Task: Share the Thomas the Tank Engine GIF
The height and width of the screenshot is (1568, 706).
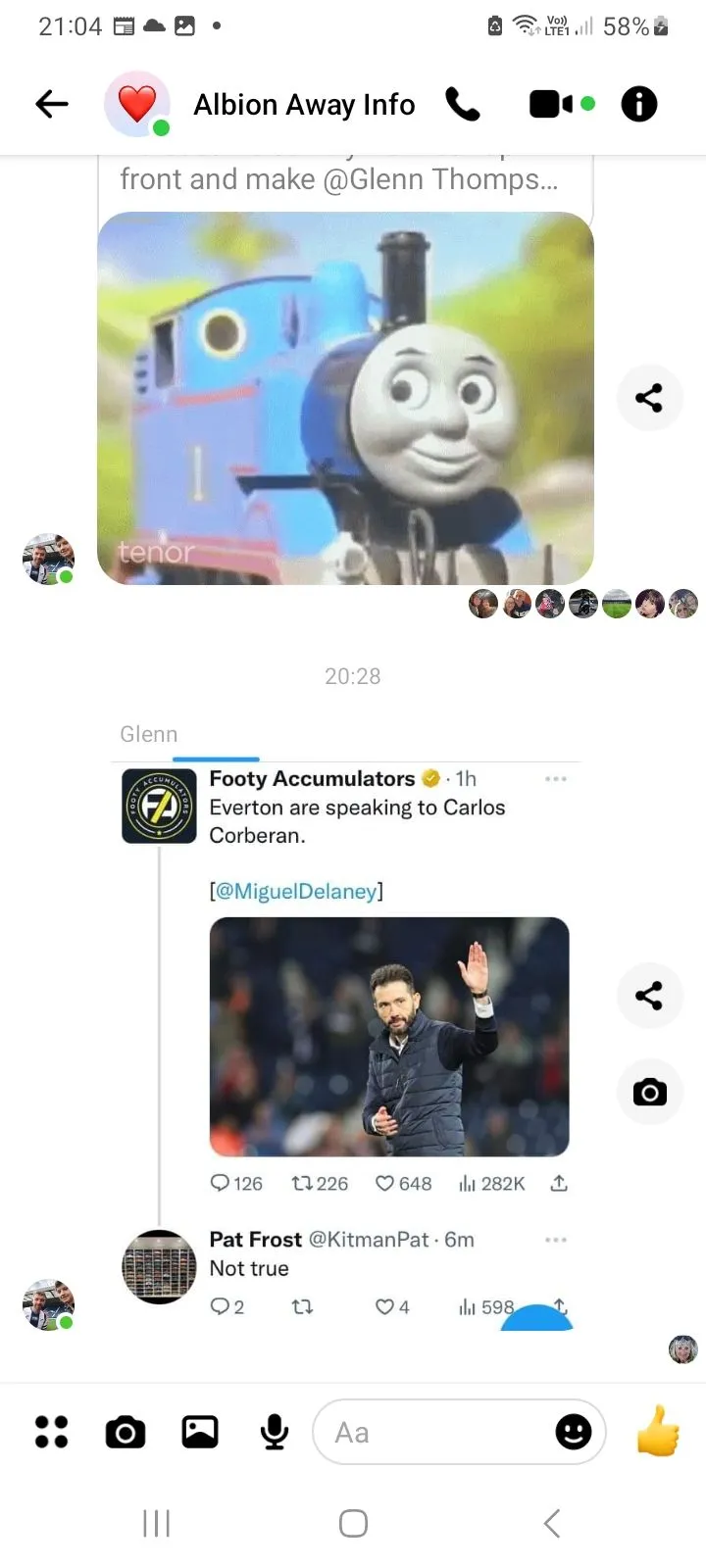Action: (649, 397)
